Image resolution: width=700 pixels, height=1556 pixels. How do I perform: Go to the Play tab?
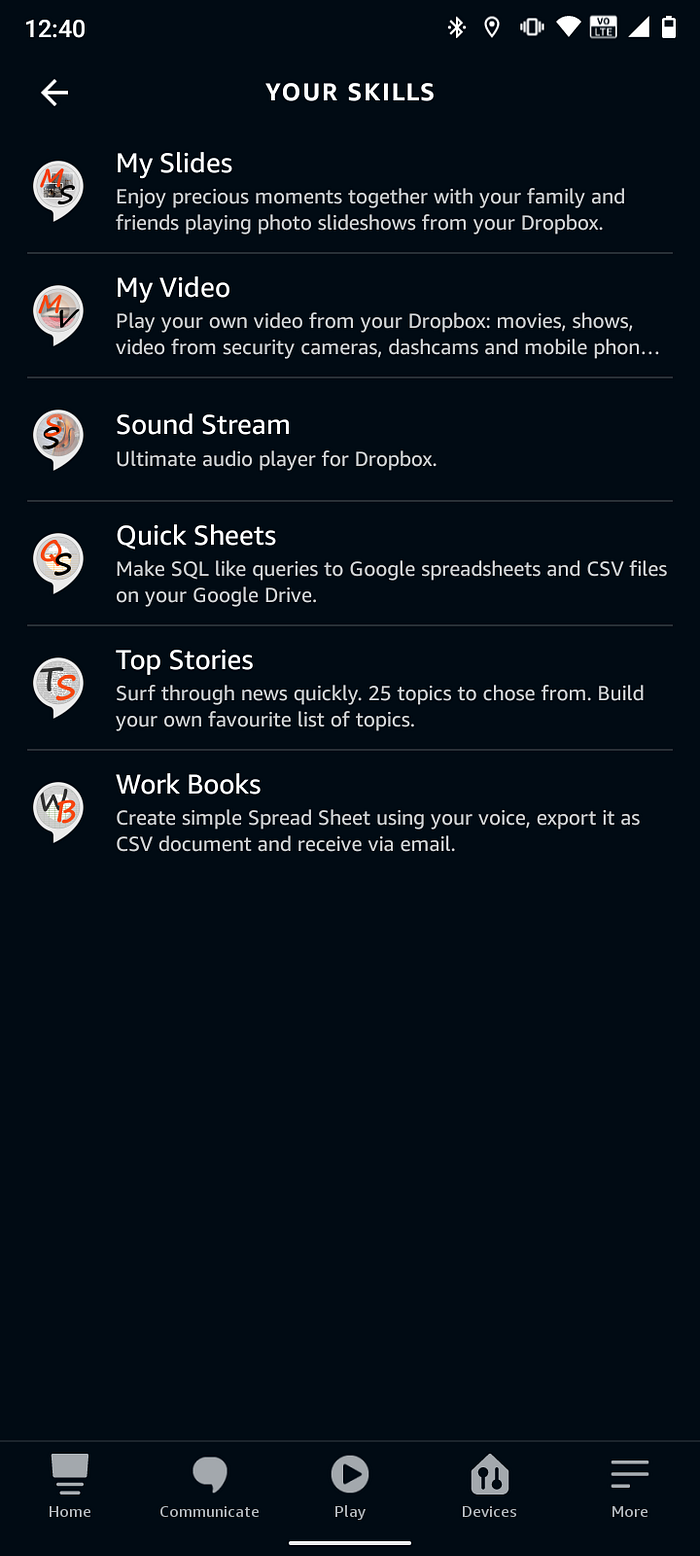tap(350, 1486)
